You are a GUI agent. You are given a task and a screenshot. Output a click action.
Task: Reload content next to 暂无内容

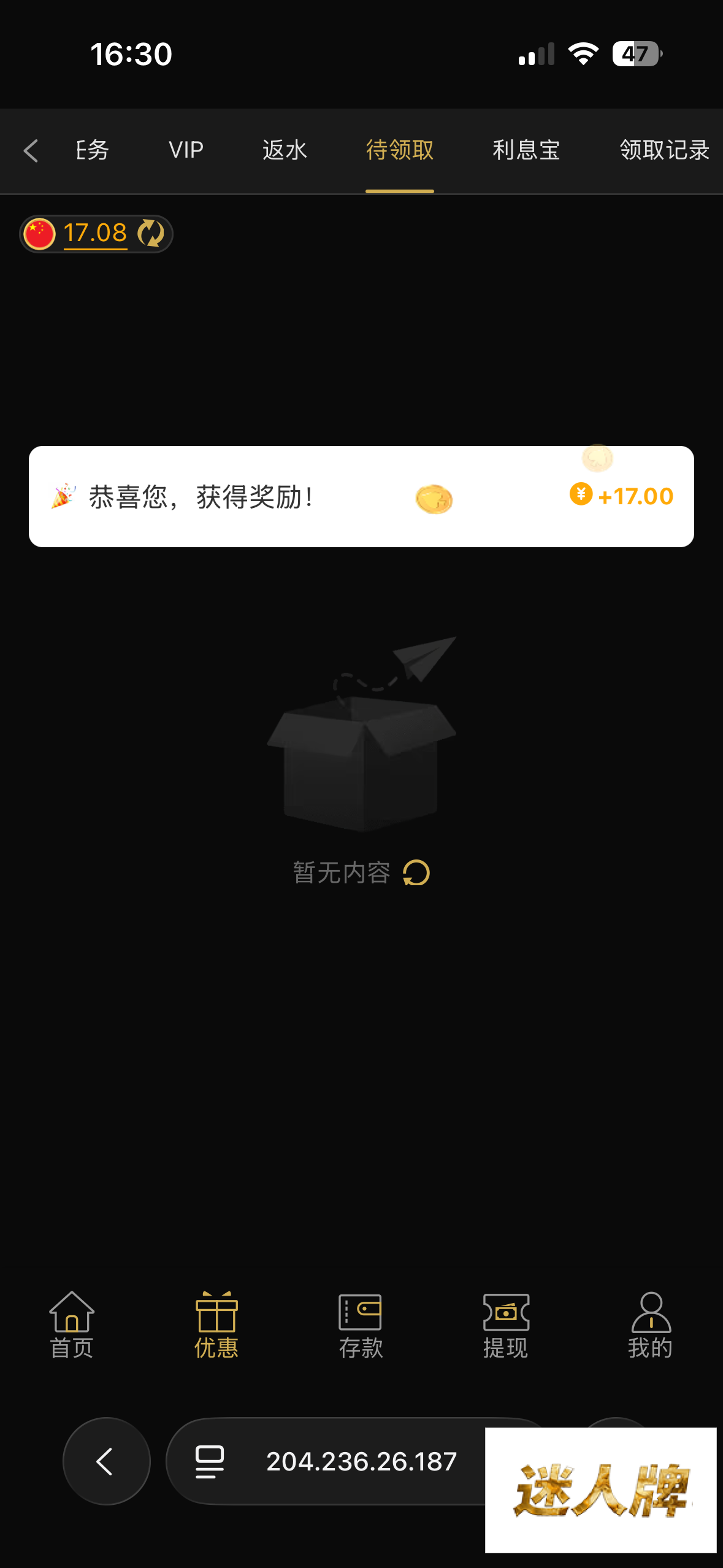(416, 873)
